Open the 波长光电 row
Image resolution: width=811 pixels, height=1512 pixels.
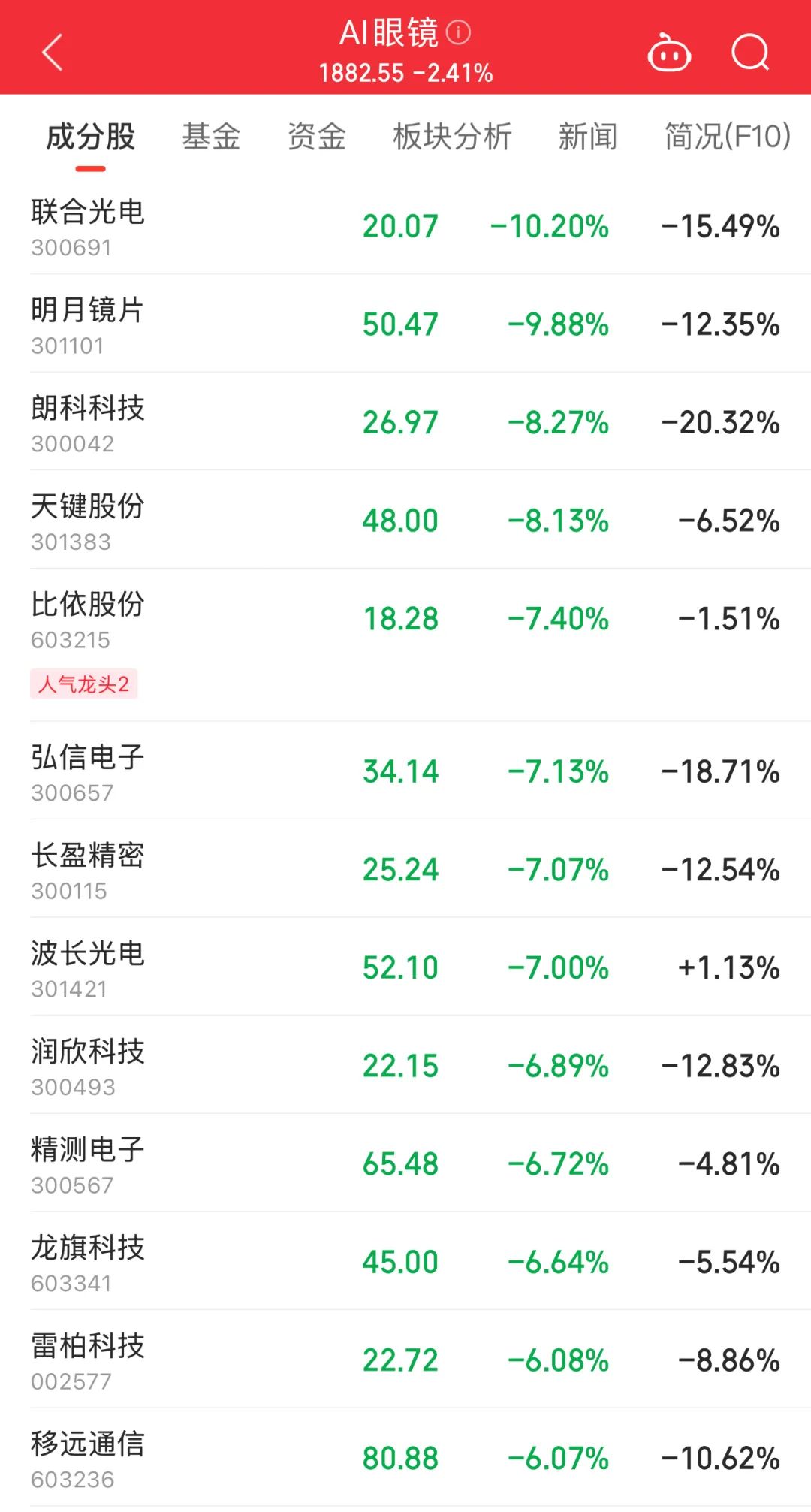tap(88, 967)
